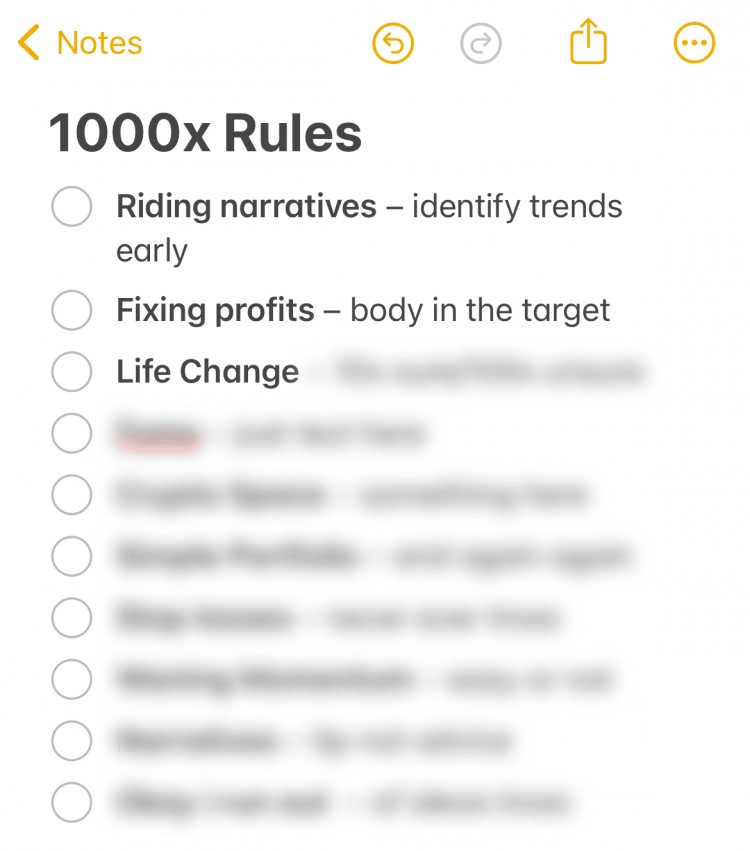The height and width of the screenshot is (851, 750).
Task: Tap the redo arrow icon
Action: tap(481, 44)
